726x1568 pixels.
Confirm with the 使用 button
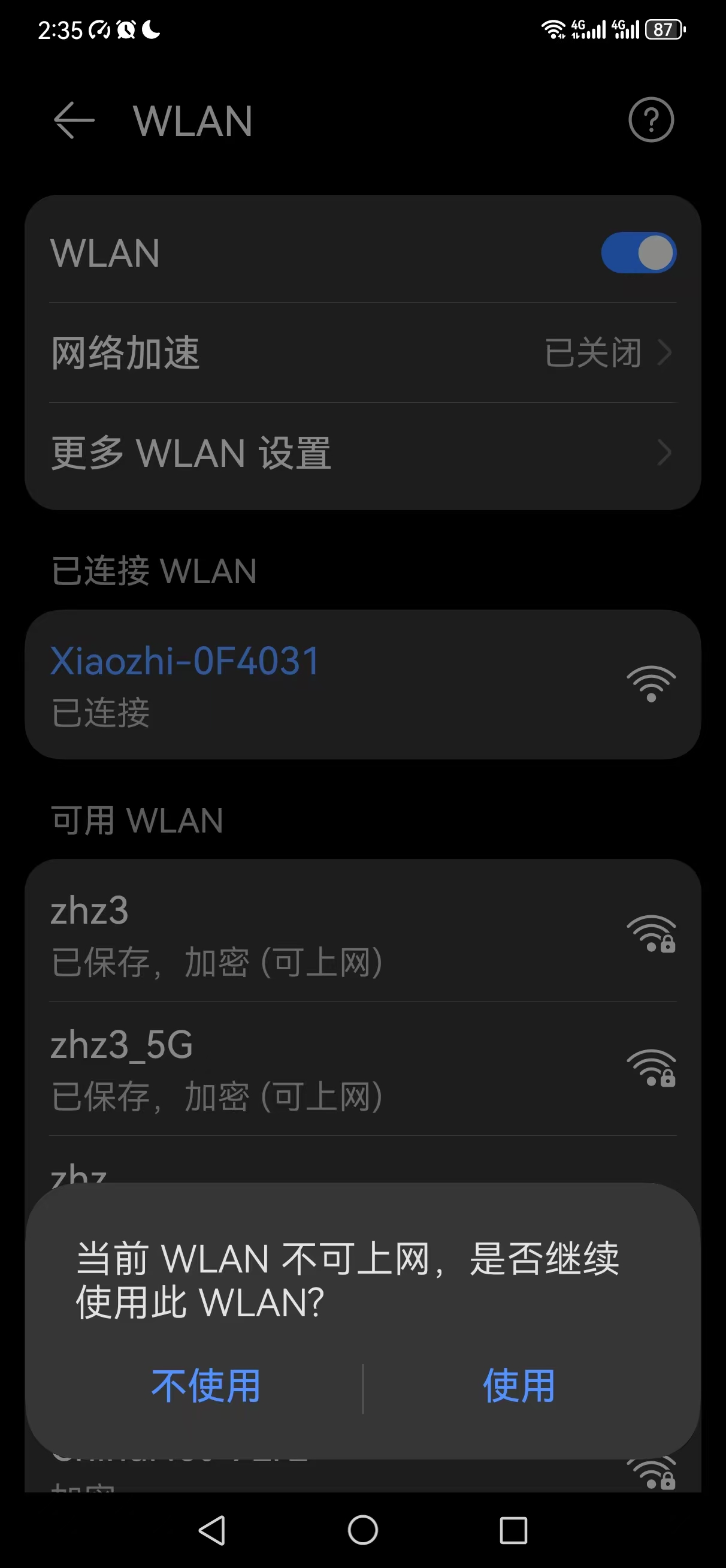[x=519, y=1386]
